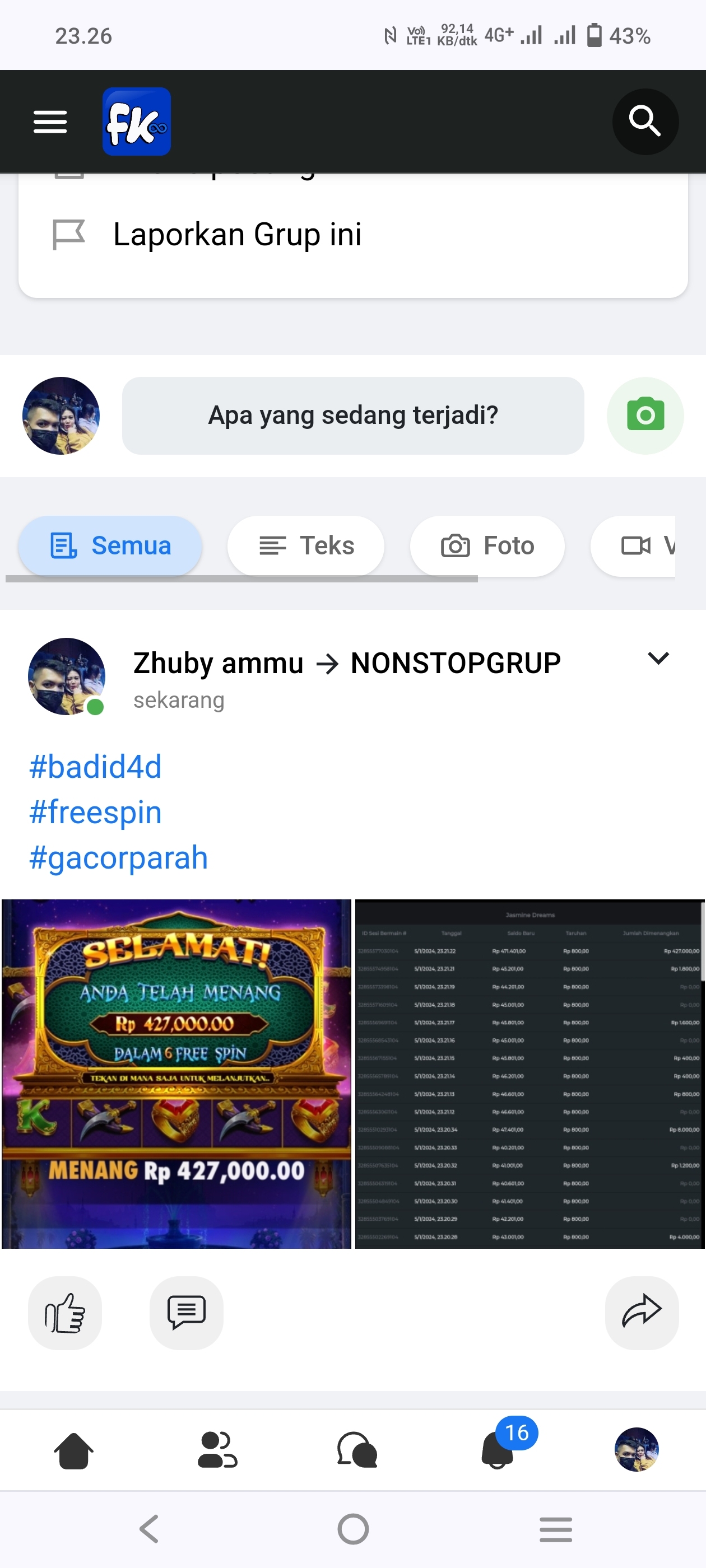Open hashtag #badid4d
Screen dimensions: 706x1568
click(96, 766)
